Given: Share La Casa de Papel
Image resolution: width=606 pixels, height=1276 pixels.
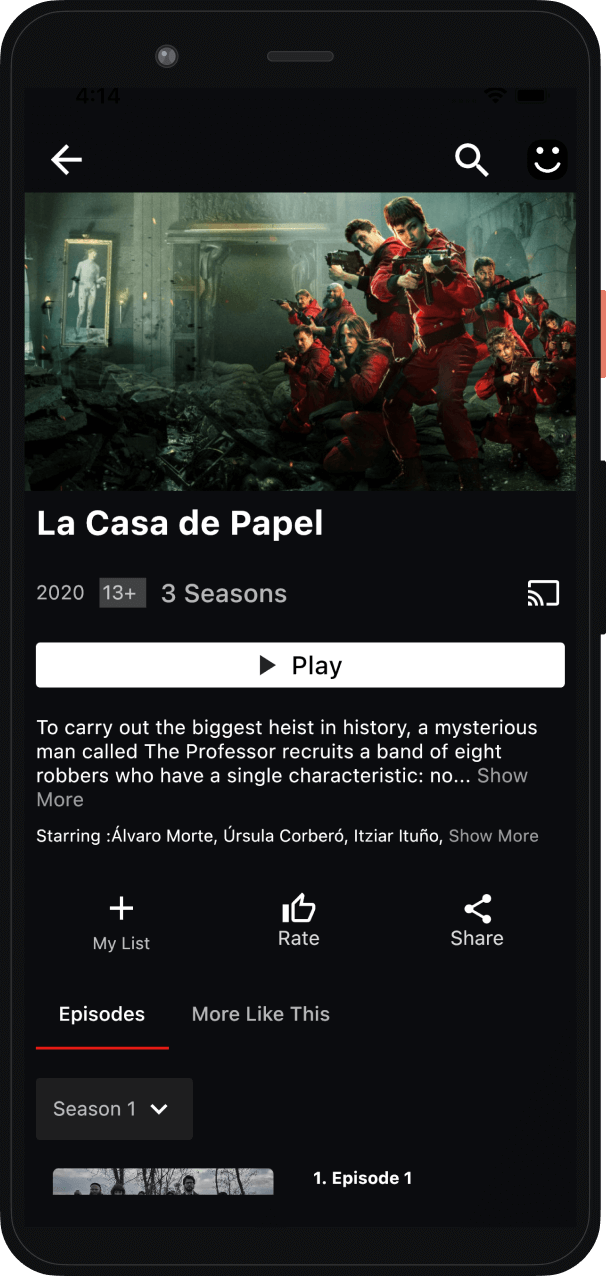Looking at the screenshot, I should (477, 921).
